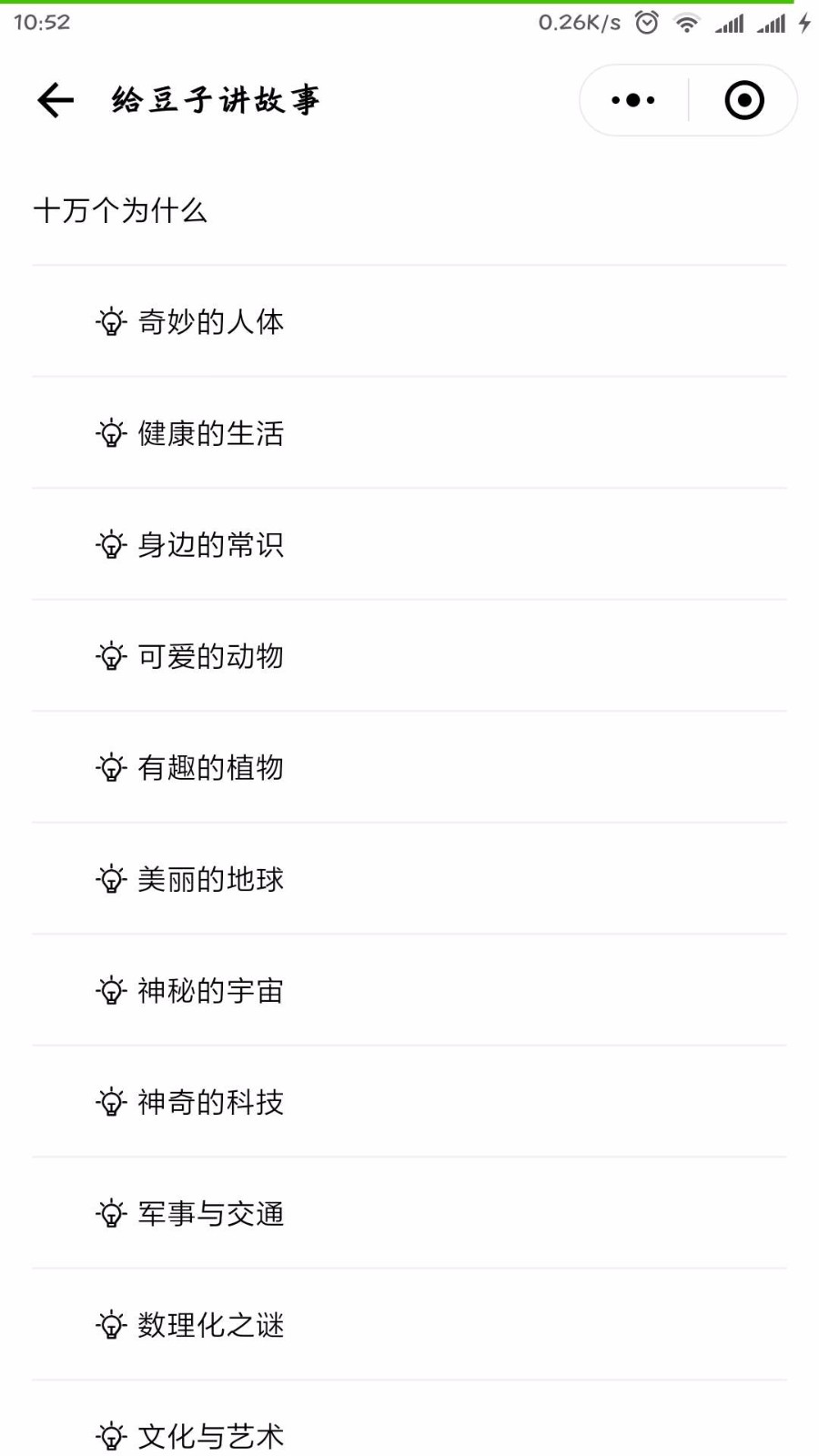Open 可爱的动物 topic
Image resolution: width=819 pixels, height=1456 pixels.
(409, 656)
